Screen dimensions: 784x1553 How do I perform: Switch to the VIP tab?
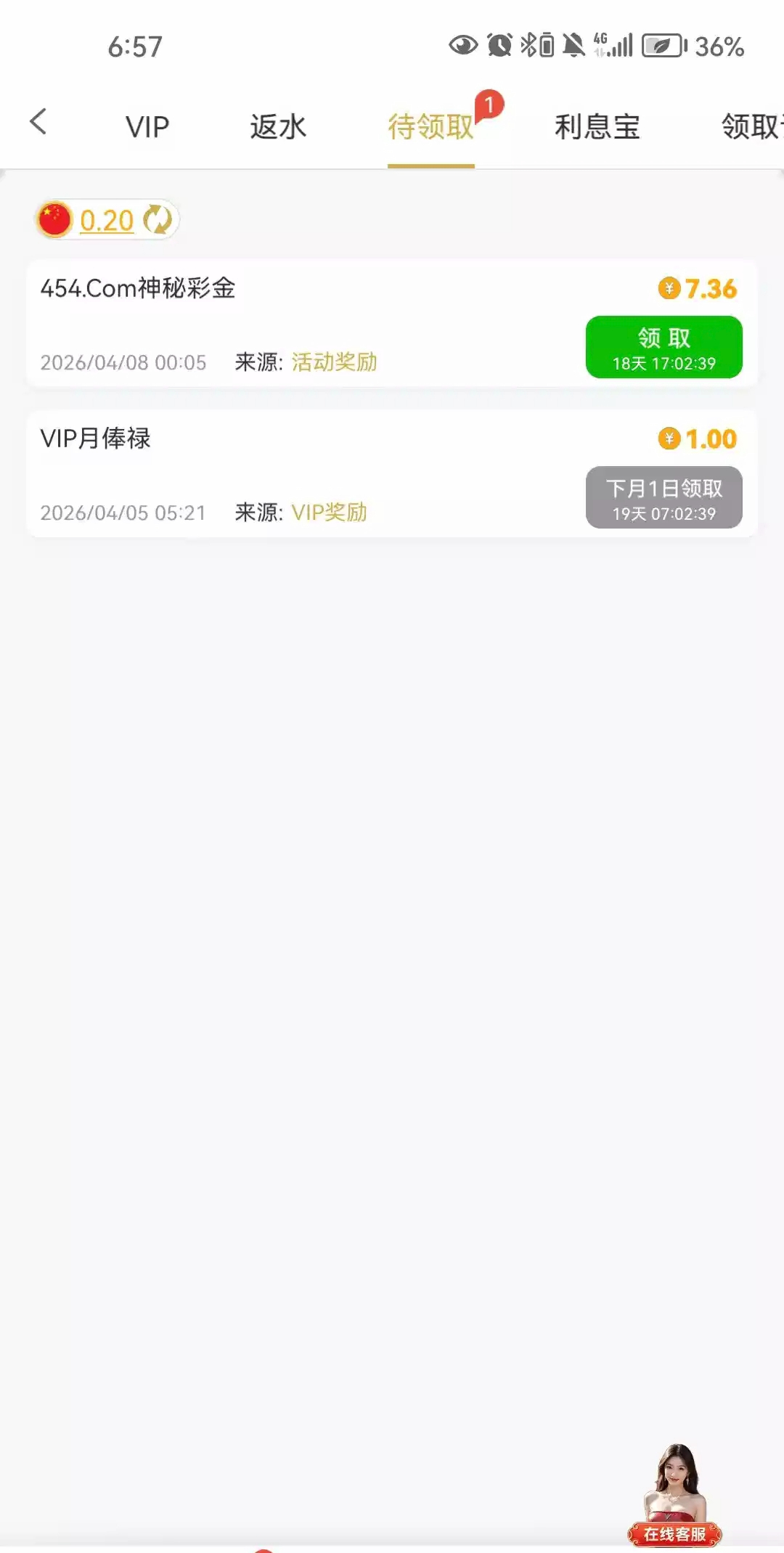[147, 127]
